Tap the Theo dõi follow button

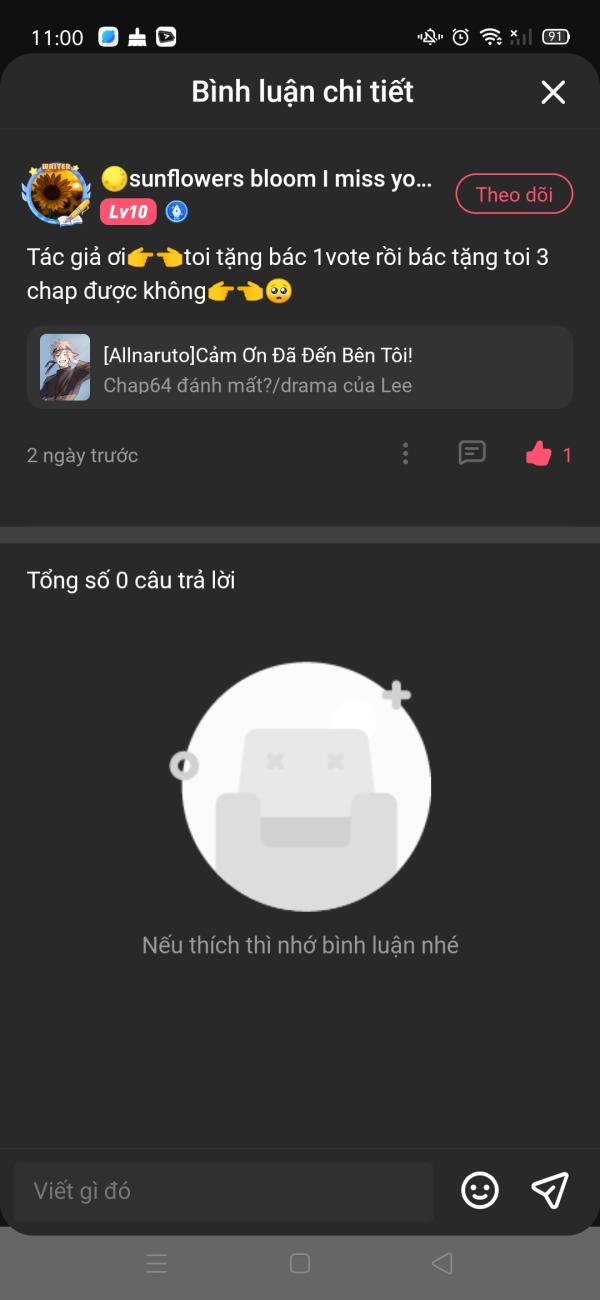tap(514, 194)
